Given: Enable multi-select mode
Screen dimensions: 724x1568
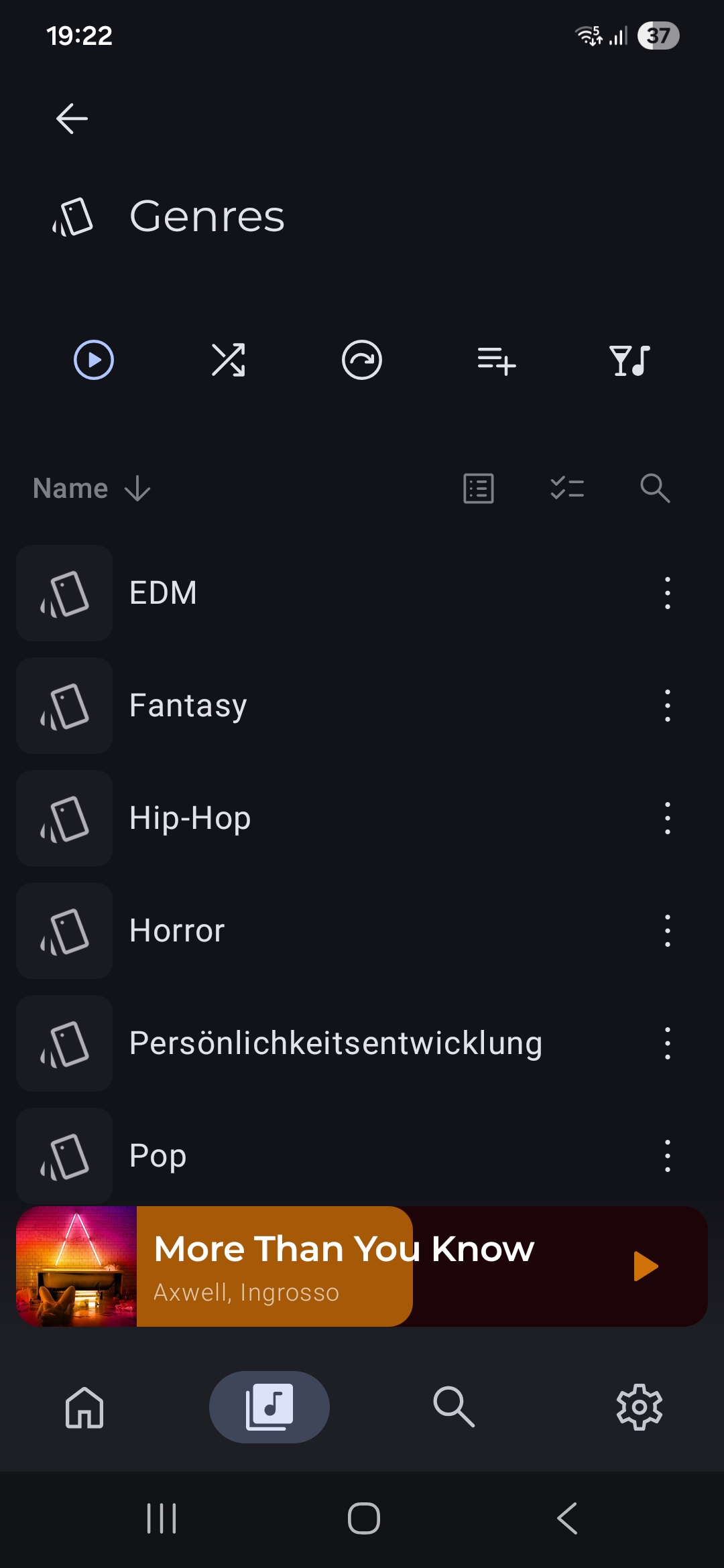Looking at the screenshot, I should pos(567,488).
